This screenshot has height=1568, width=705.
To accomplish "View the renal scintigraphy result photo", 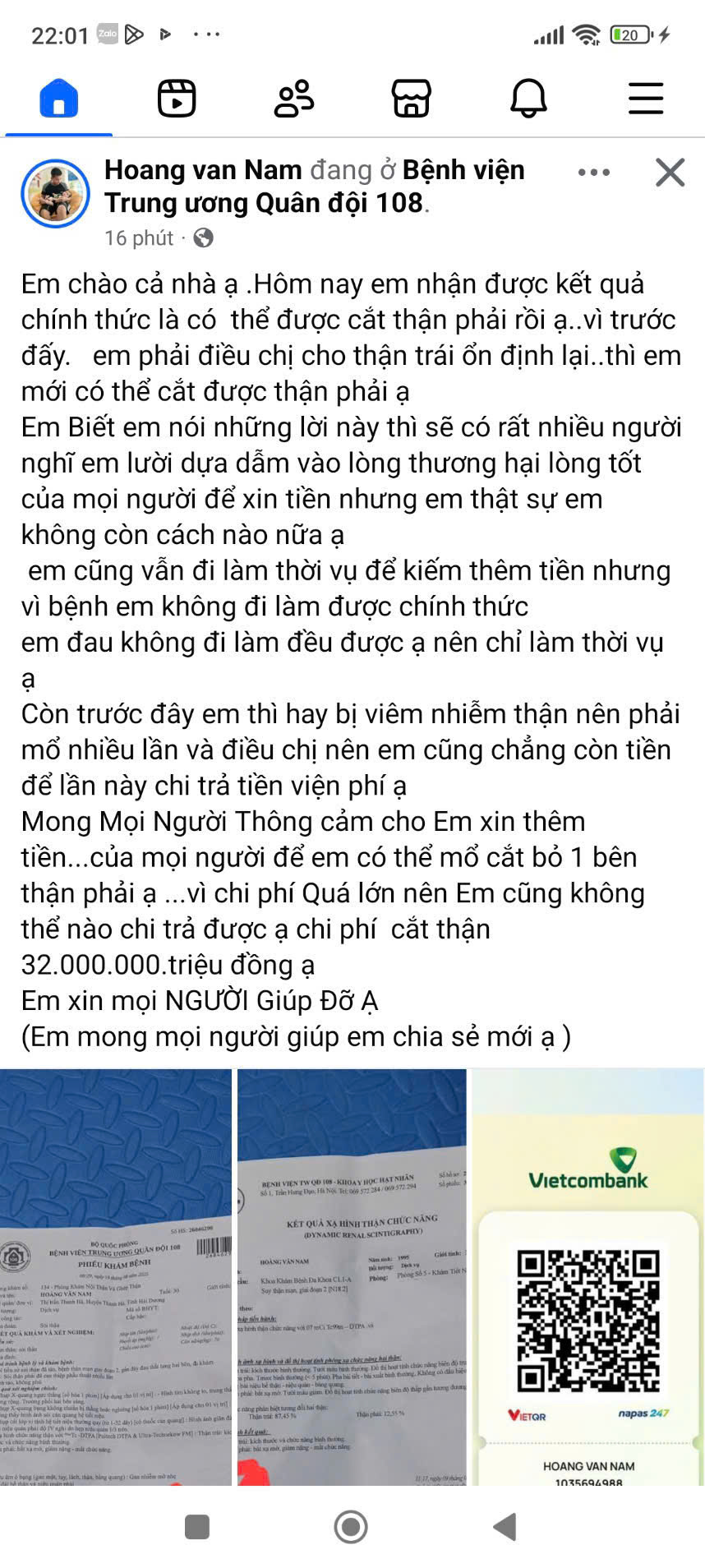I will pyautogui.click(x=352, y=1276).
